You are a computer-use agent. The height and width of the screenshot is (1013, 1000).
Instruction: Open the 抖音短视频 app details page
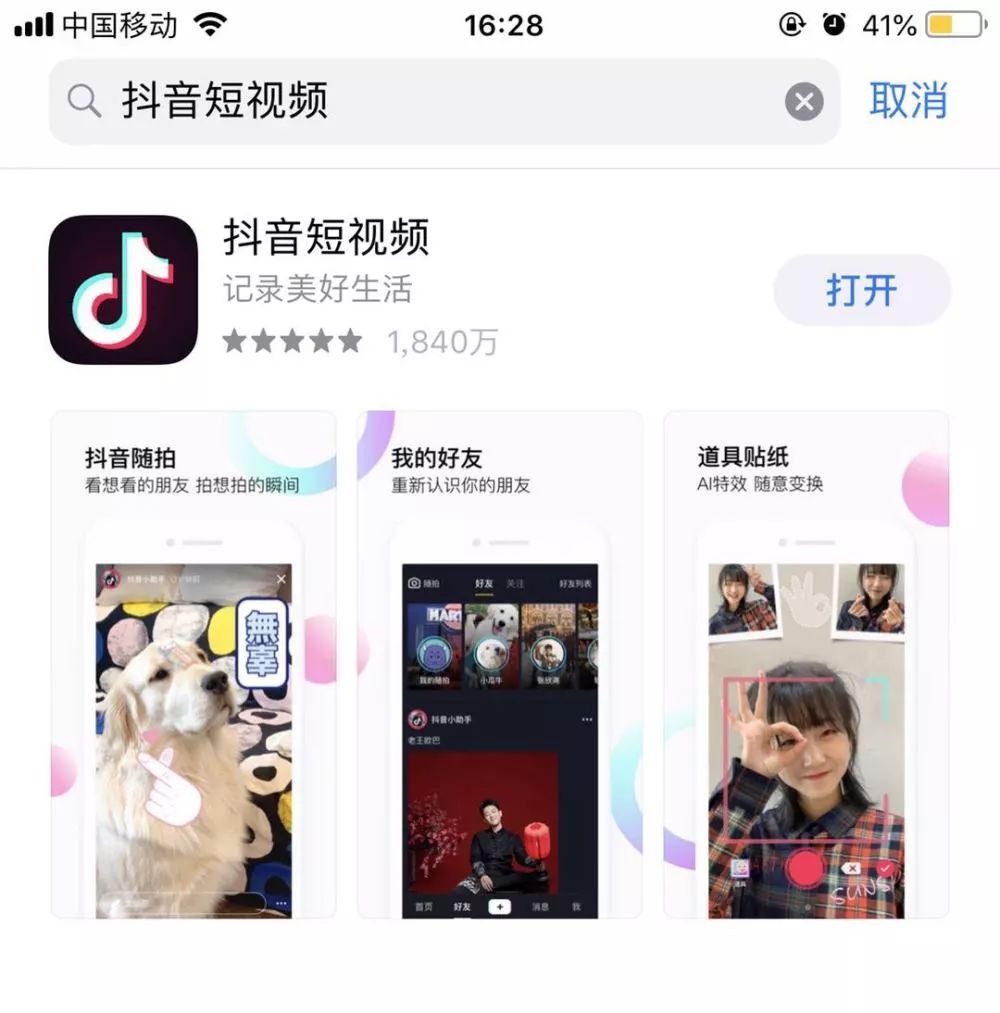click(326, 238)
